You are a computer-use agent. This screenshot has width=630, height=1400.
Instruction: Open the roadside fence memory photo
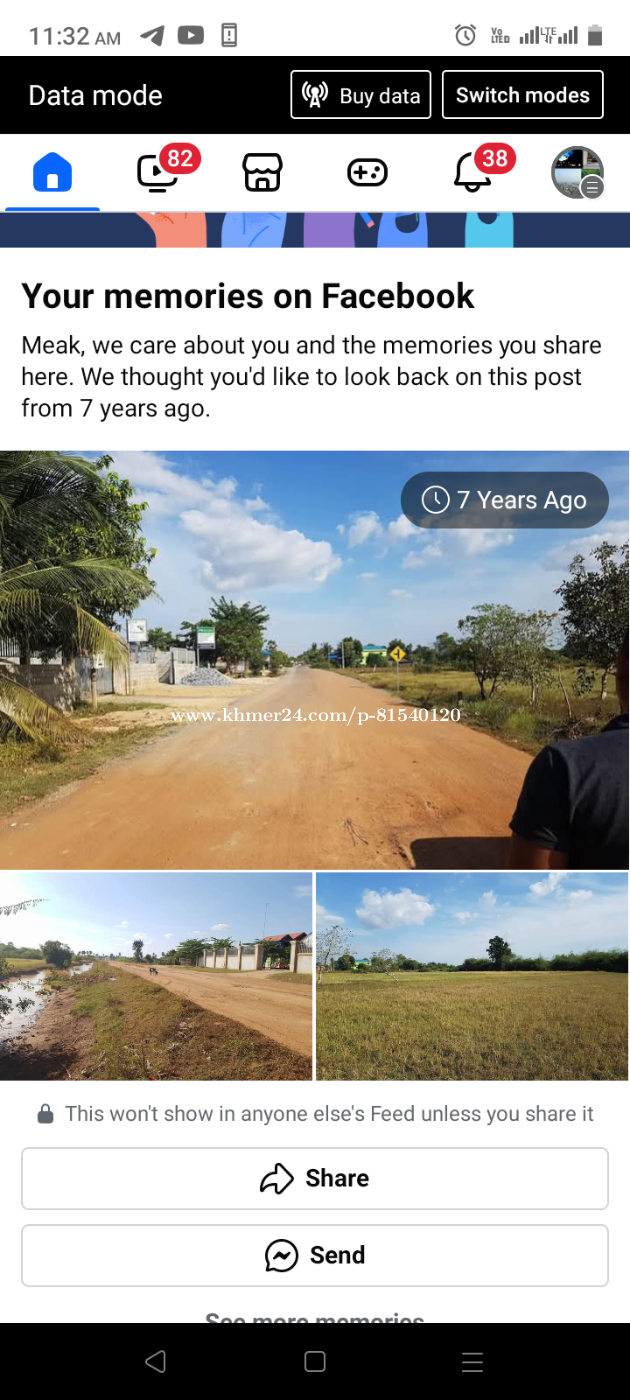click(156, 976)
